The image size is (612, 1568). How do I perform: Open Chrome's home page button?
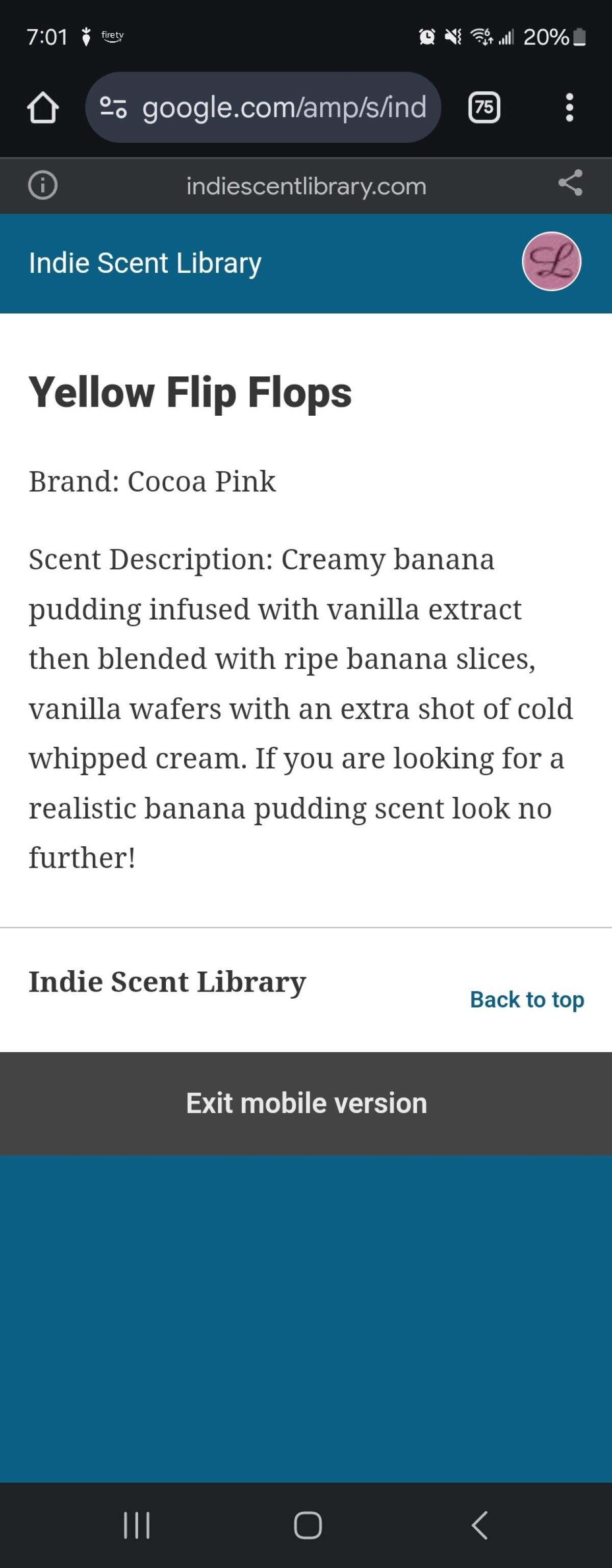(42, 108)
